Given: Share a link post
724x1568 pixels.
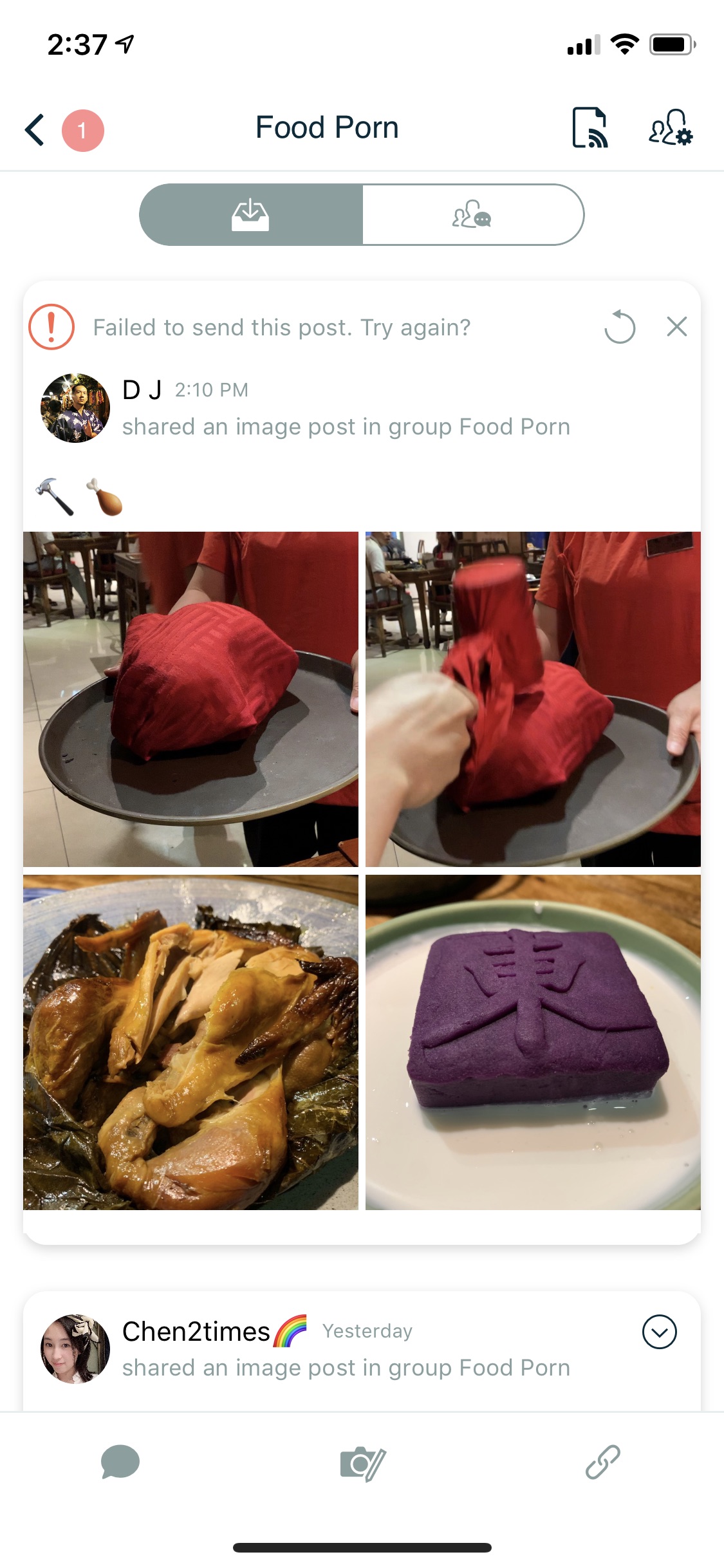Looking at the screenshot, I should point(603,1462).
